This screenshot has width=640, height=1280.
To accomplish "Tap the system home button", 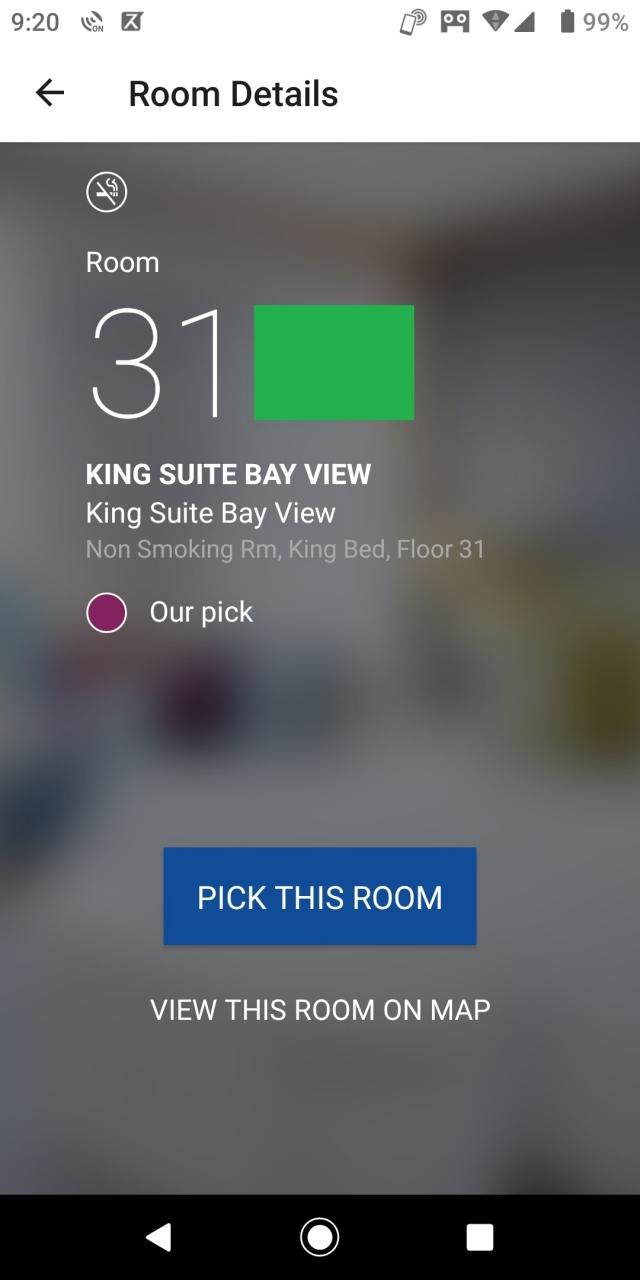I will (320, 1237).
